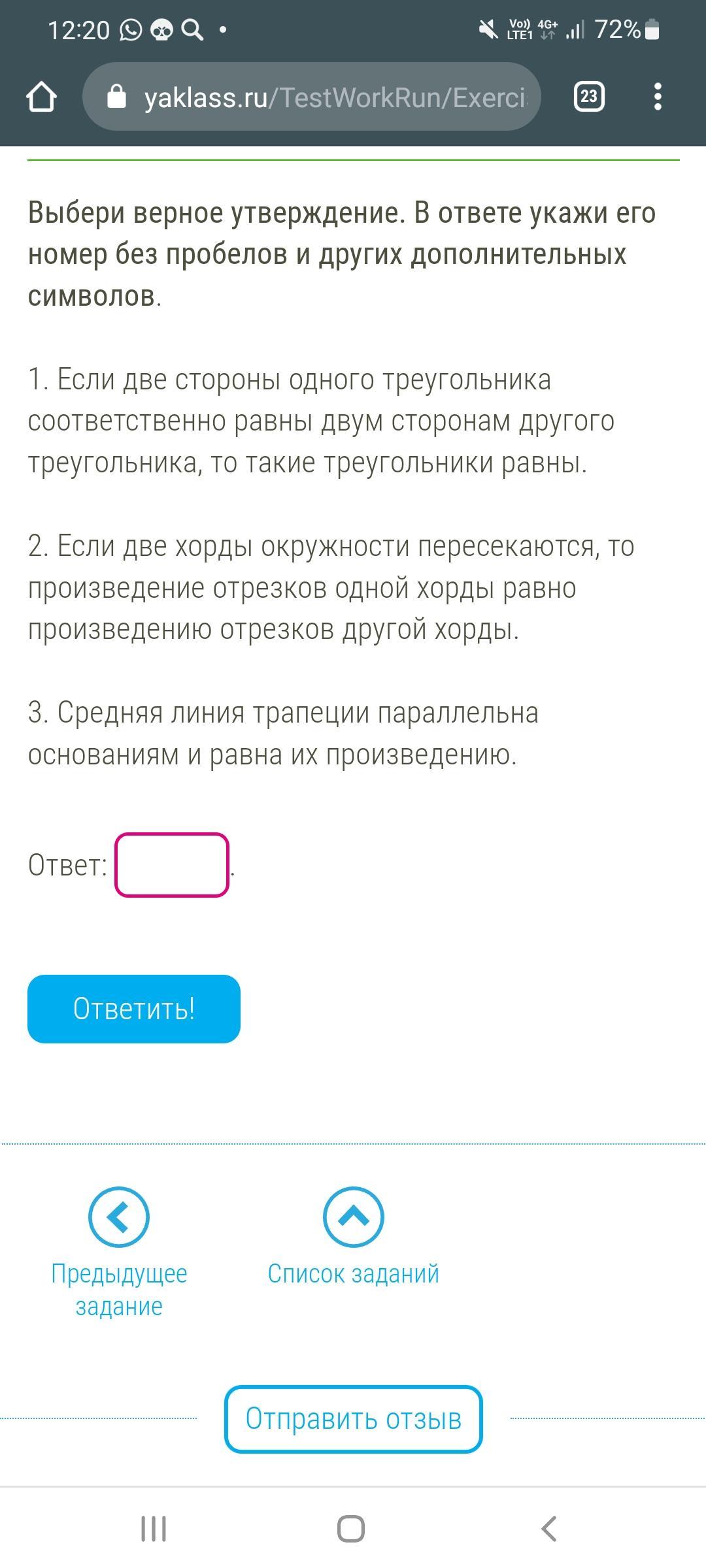The image size is (706, 1568).
Task: Tap Отправить отзыв button
Action: click(353, 1419)
